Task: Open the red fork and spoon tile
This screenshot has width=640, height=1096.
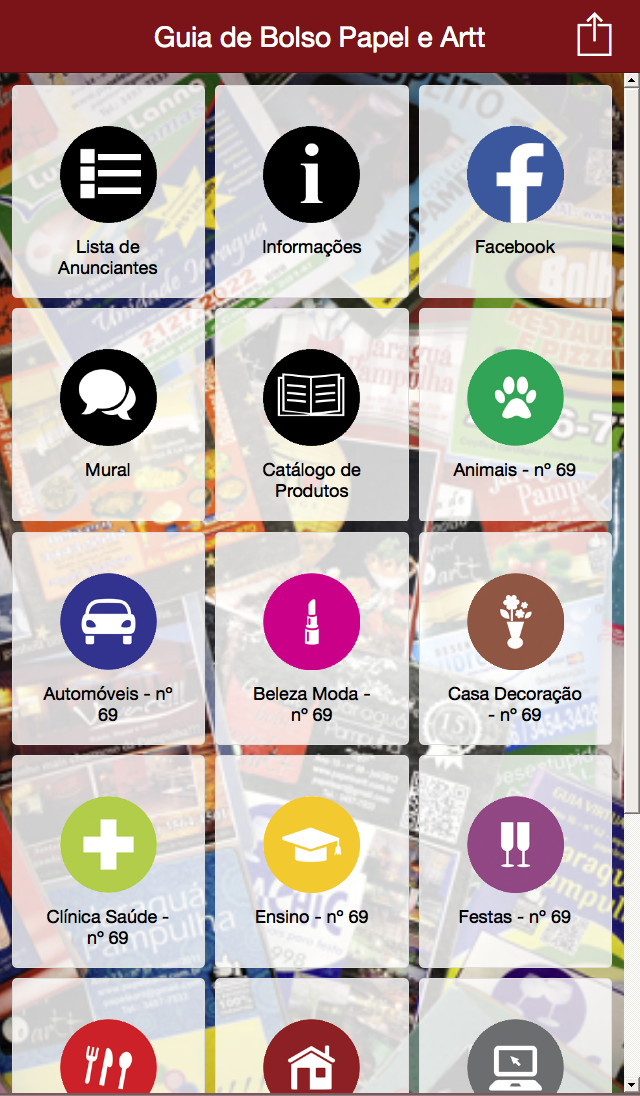Action: [x=108, y=1037]
